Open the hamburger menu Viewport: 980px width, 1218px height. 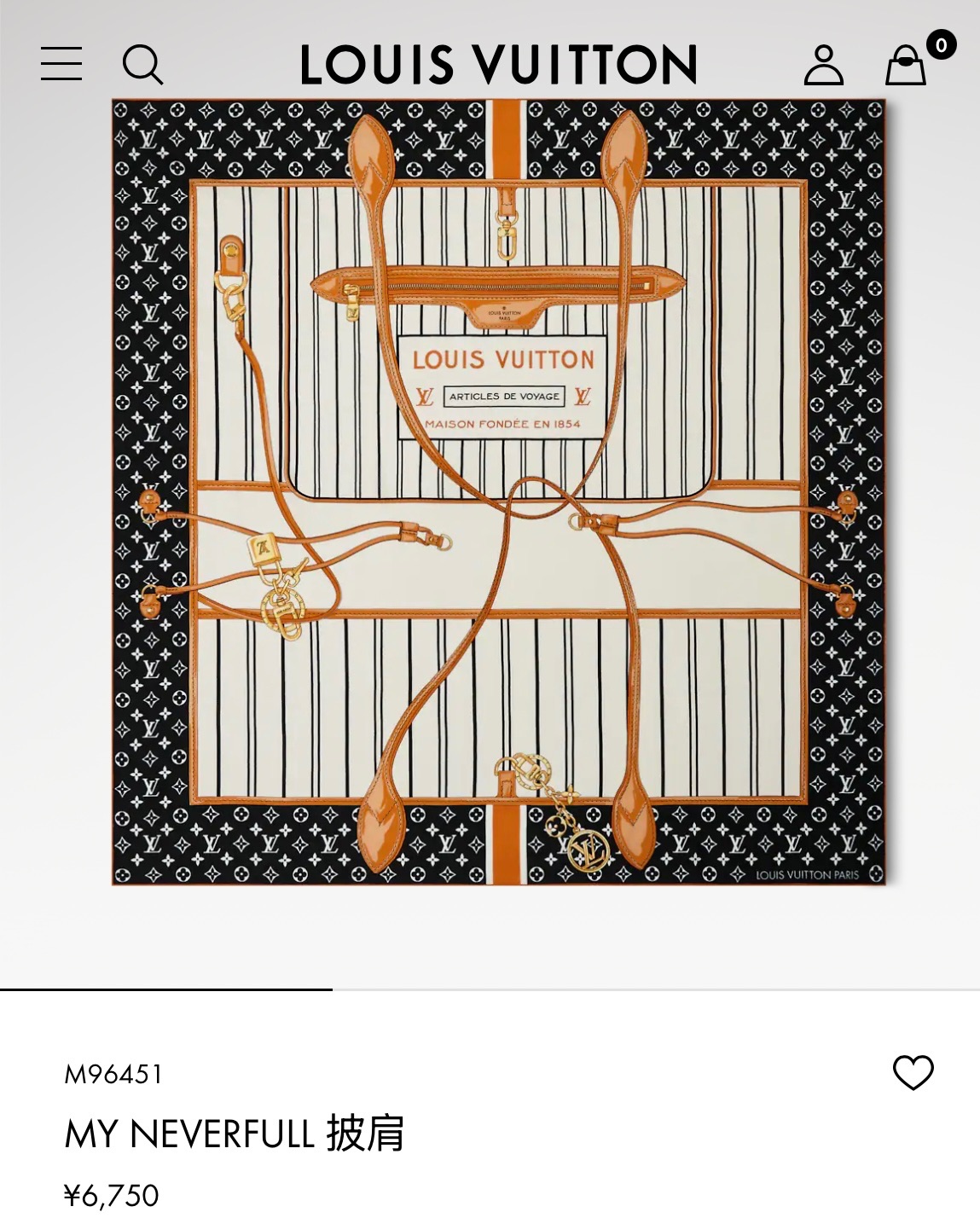pos(61,64)
